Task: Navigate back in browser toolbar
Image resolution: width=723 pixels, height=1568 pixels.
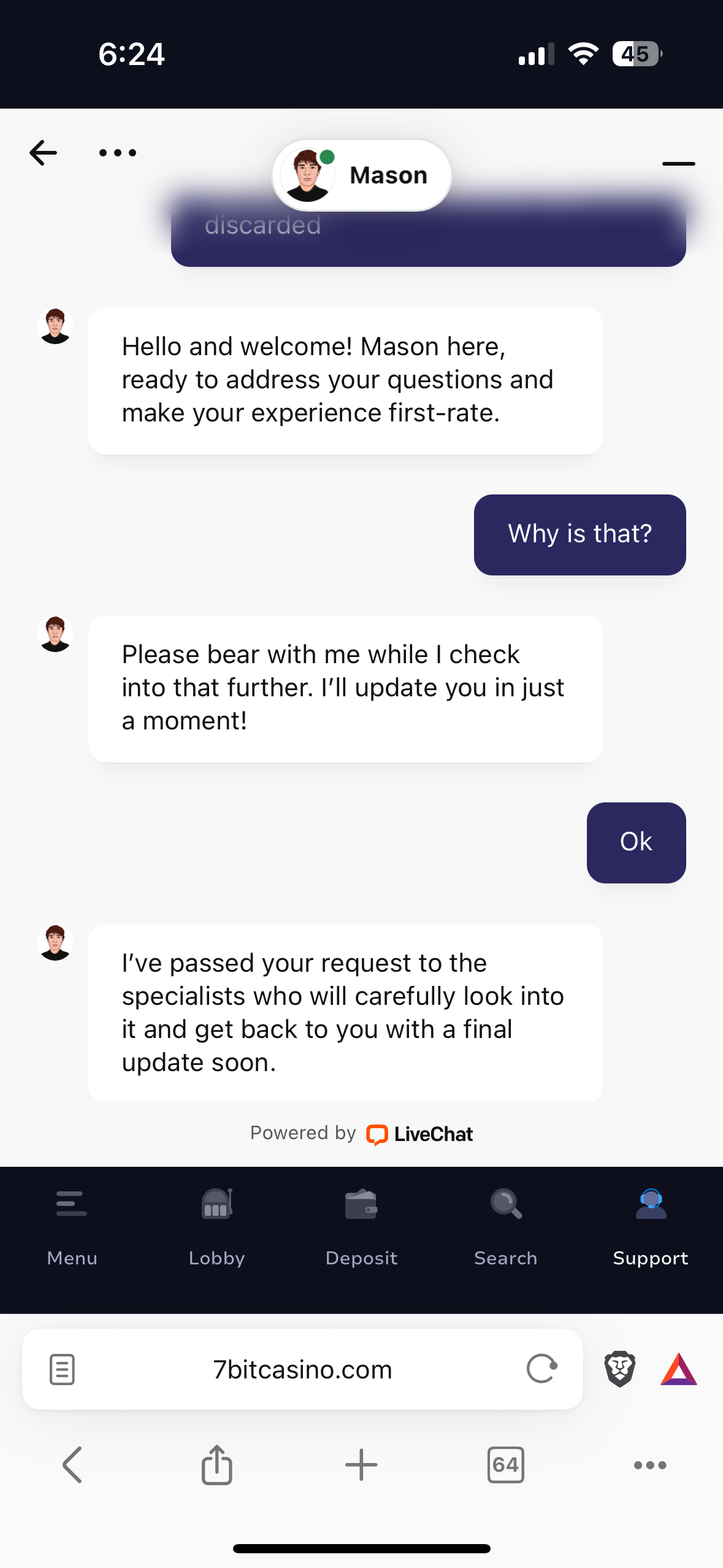Action: (72, 1465)
